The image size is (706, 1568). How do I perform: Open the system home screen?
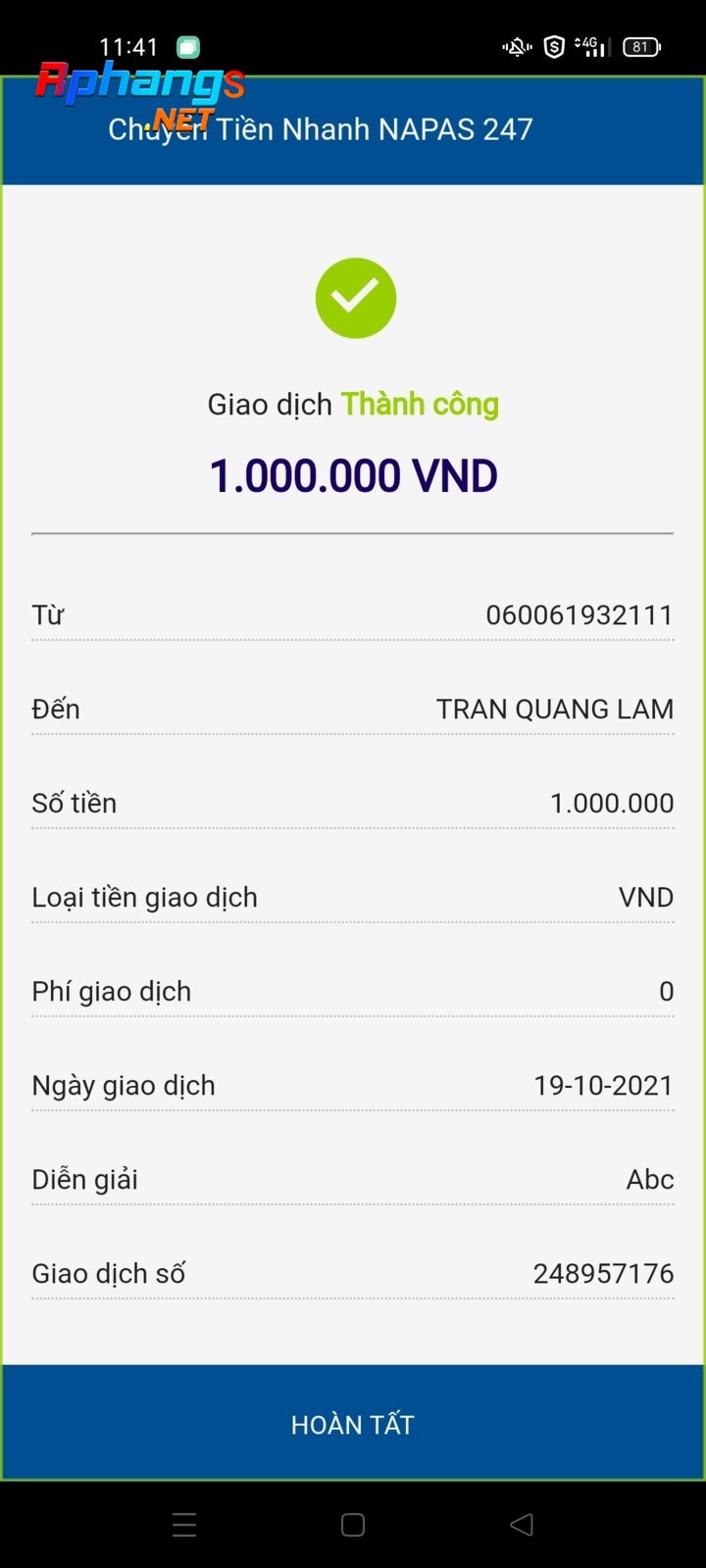coord(353,1524)
